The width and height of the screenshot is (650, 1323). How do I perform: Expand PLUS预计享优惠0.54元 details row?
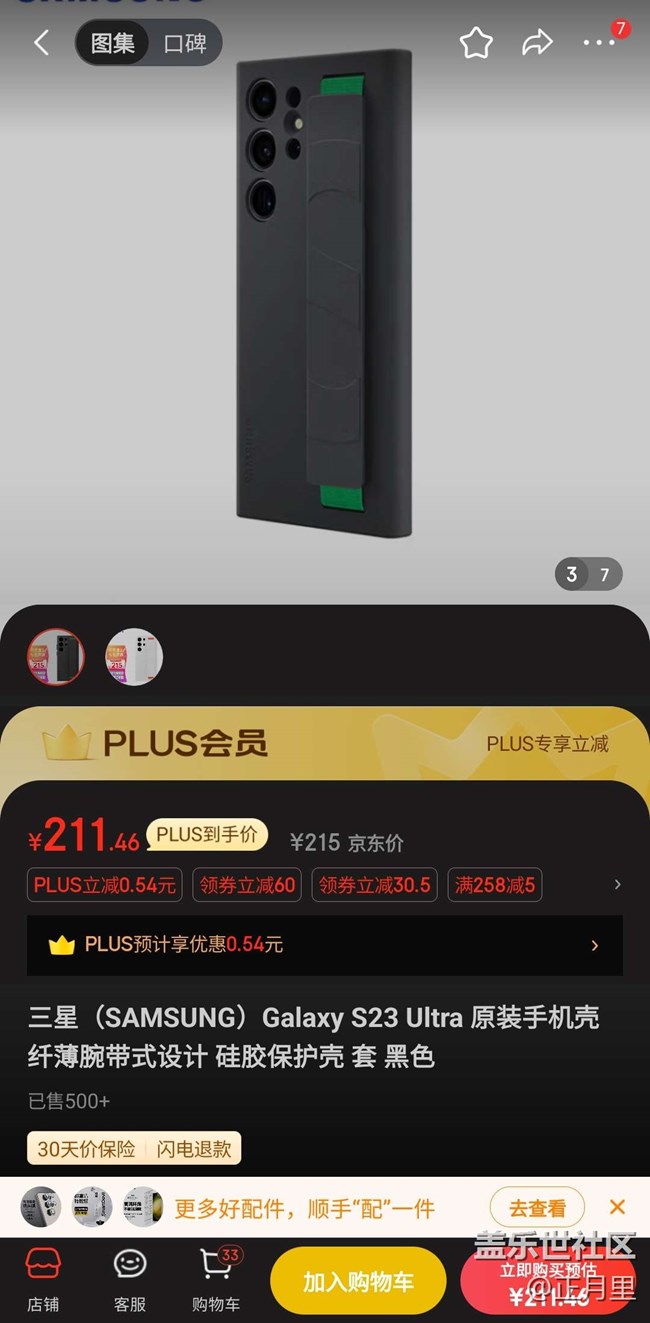[324, 945]
